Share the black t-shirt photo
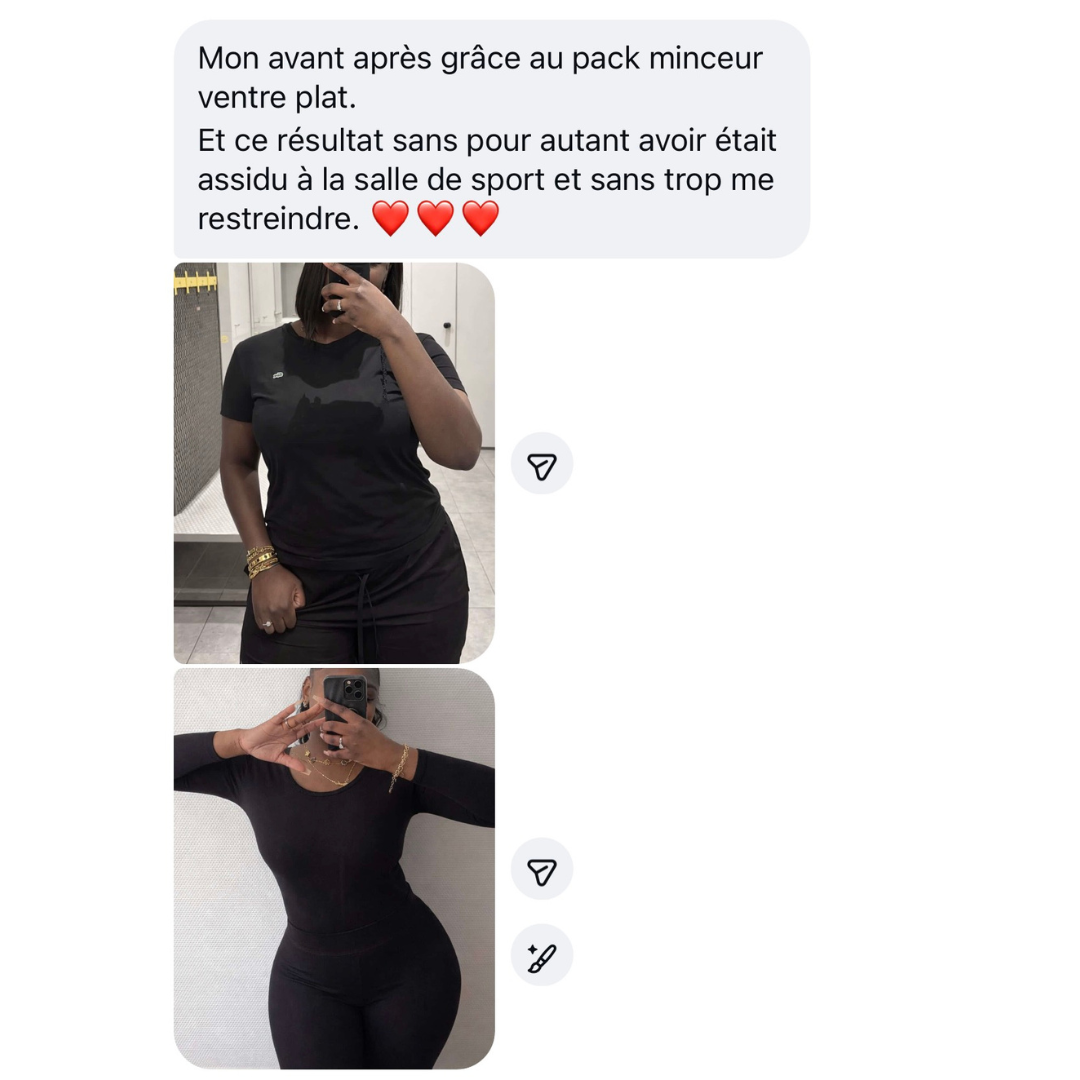The image size is (1080, 1080). click(541, 464)
